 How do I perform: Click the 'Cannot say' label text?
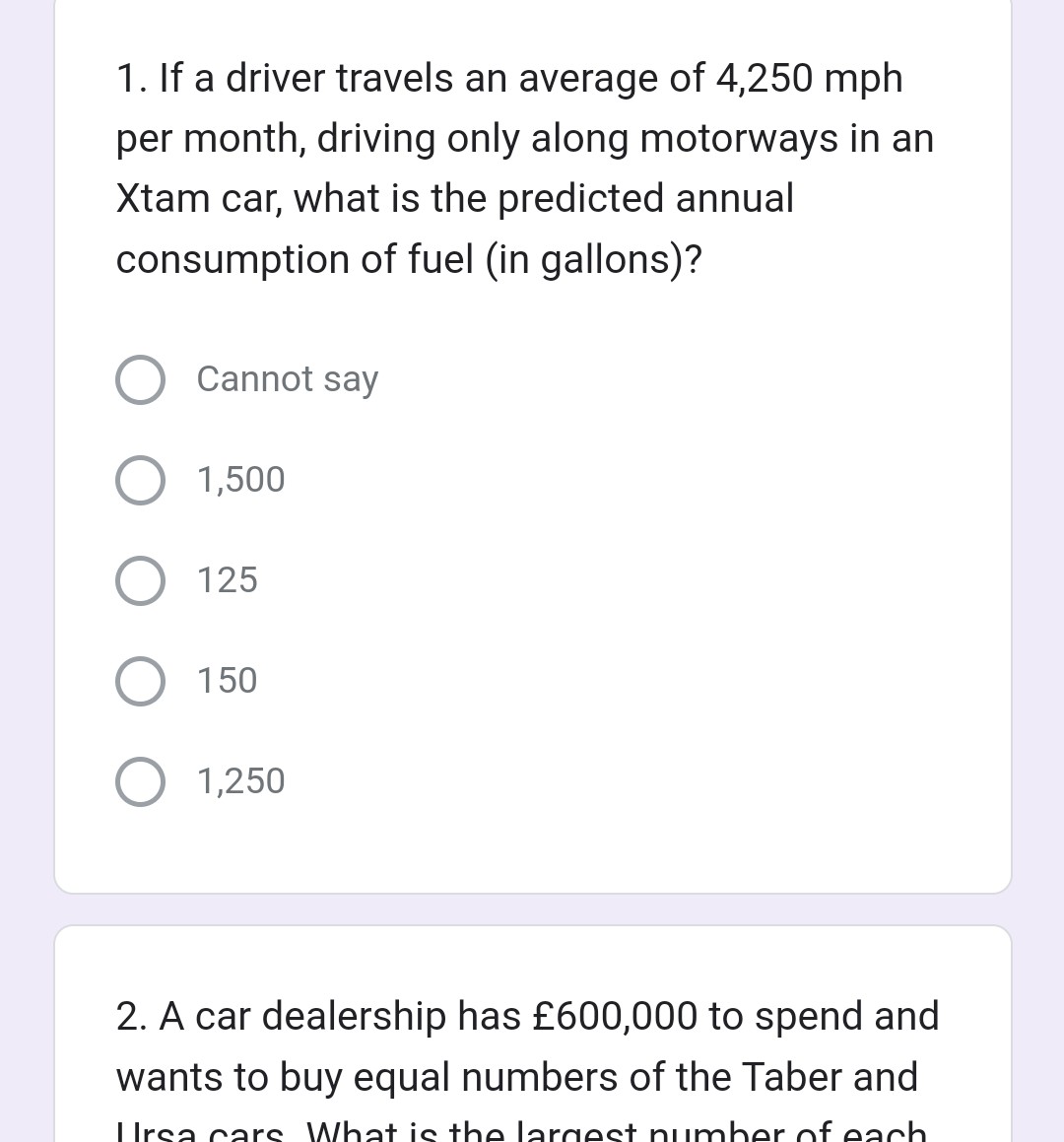(x=287, y=379)
